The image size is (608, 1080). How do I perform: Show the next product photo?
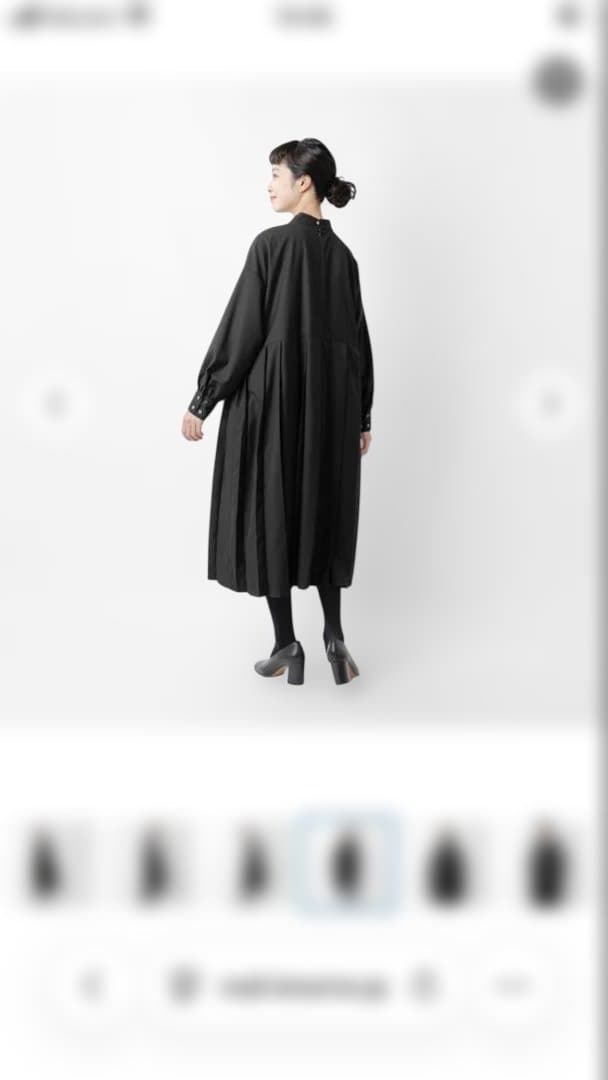coord(550,404)
